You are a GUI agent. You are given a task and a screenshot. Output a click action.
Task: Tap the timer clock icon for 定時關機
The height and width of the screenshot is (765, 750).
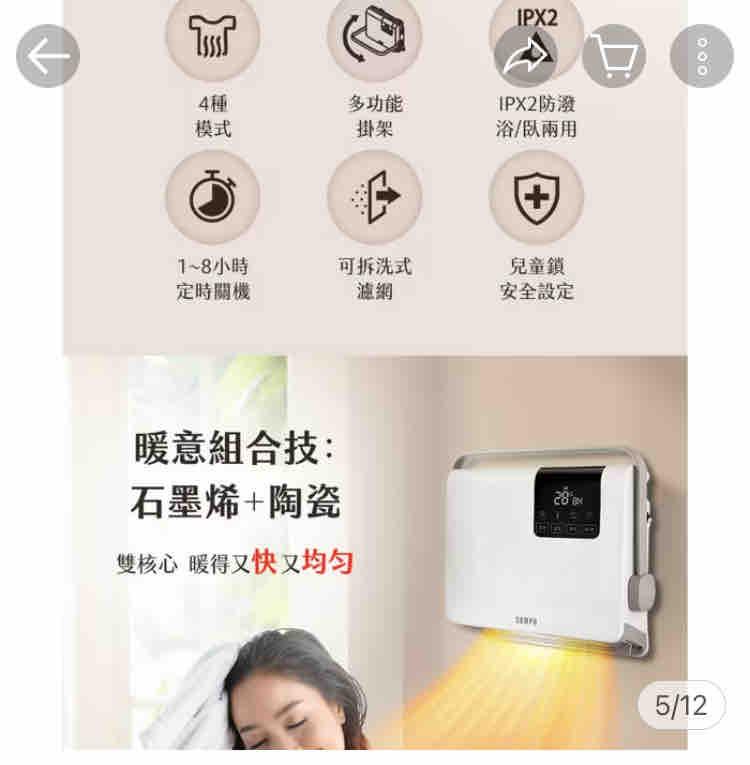213,198
